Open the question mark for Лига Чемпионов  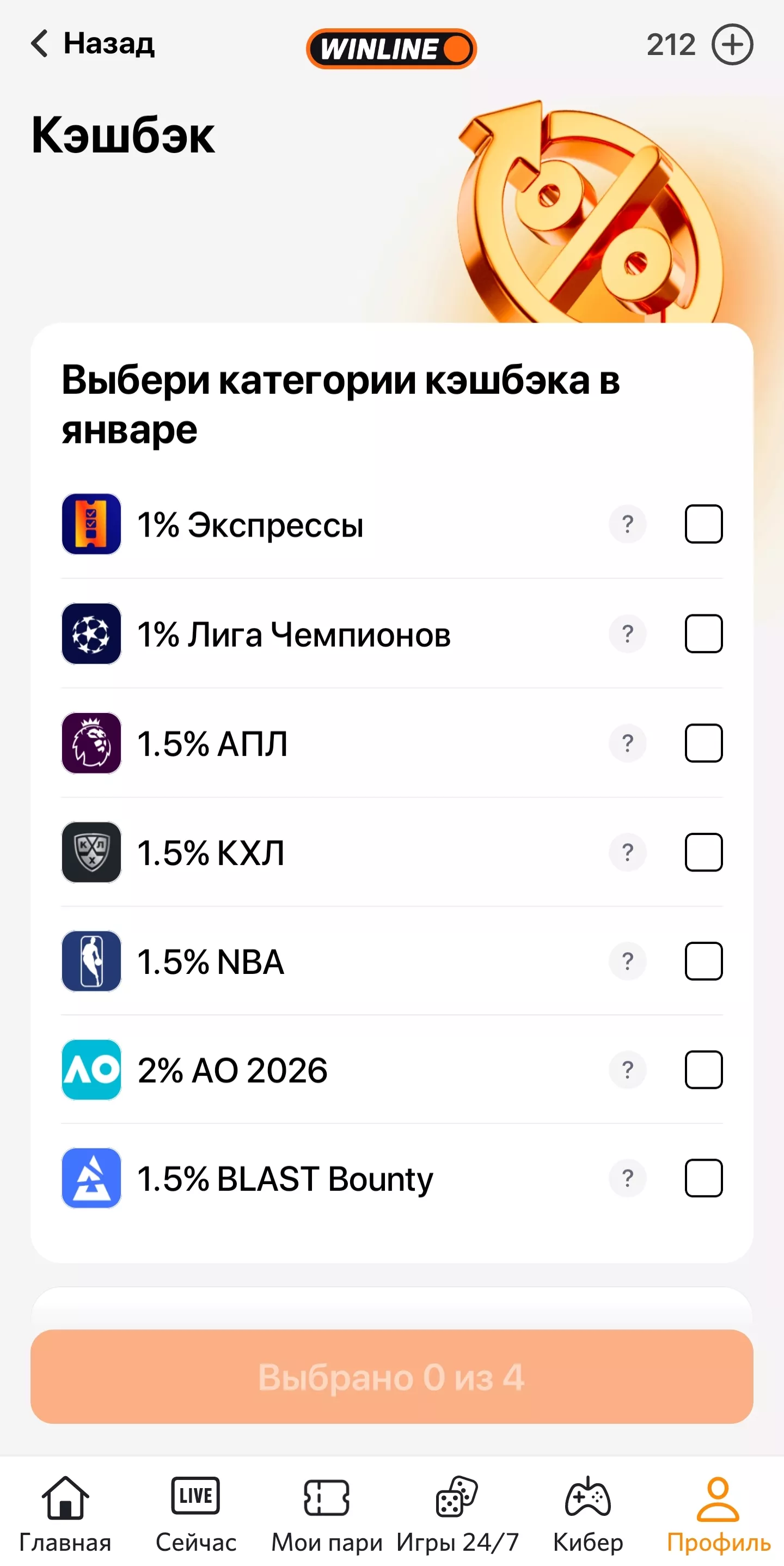627,634
